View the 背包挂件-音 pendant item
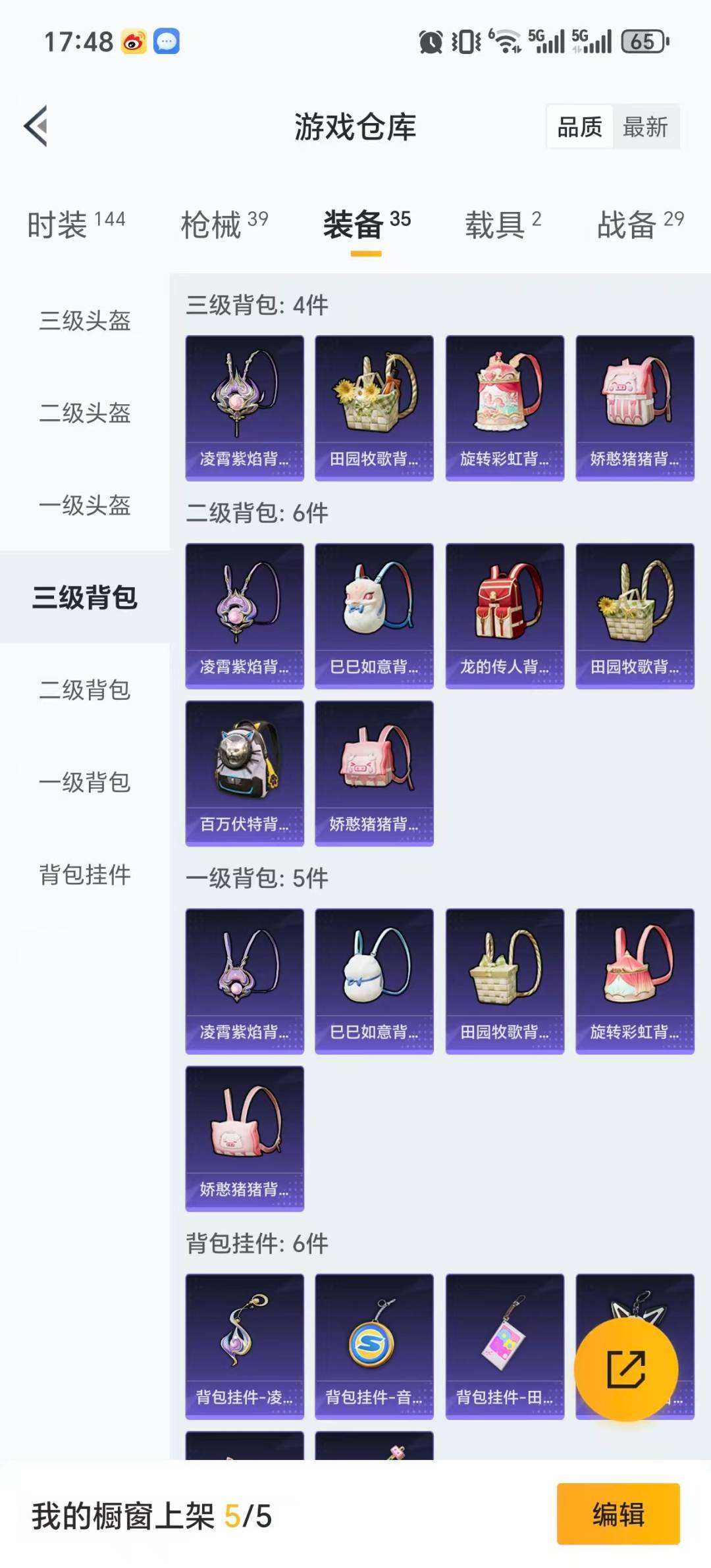Image resolution: width=711 pixels, height=1568 pixels. [x=374, y=1346]
